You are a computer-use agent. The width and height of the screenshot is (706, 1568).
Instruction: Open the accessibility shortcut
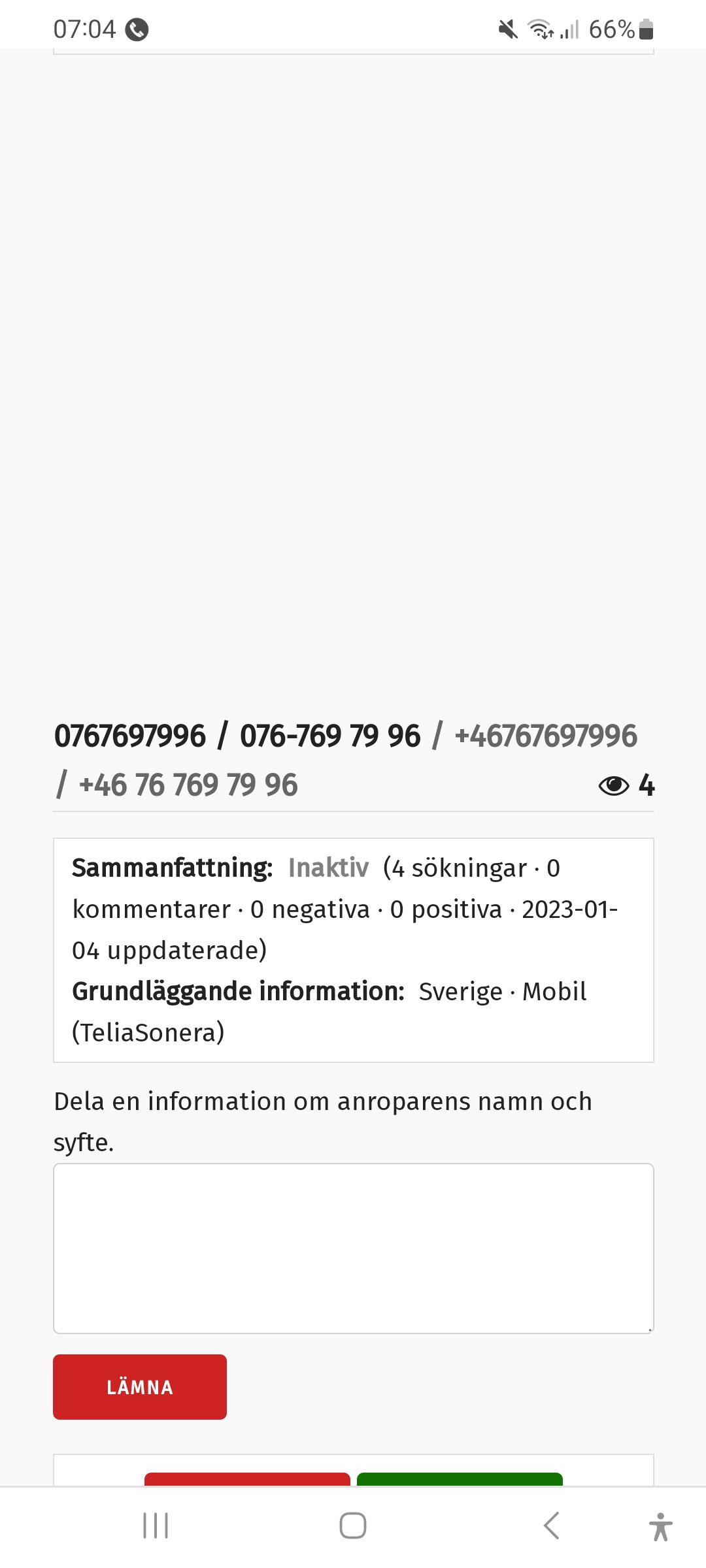click(x=660, y=1527)
